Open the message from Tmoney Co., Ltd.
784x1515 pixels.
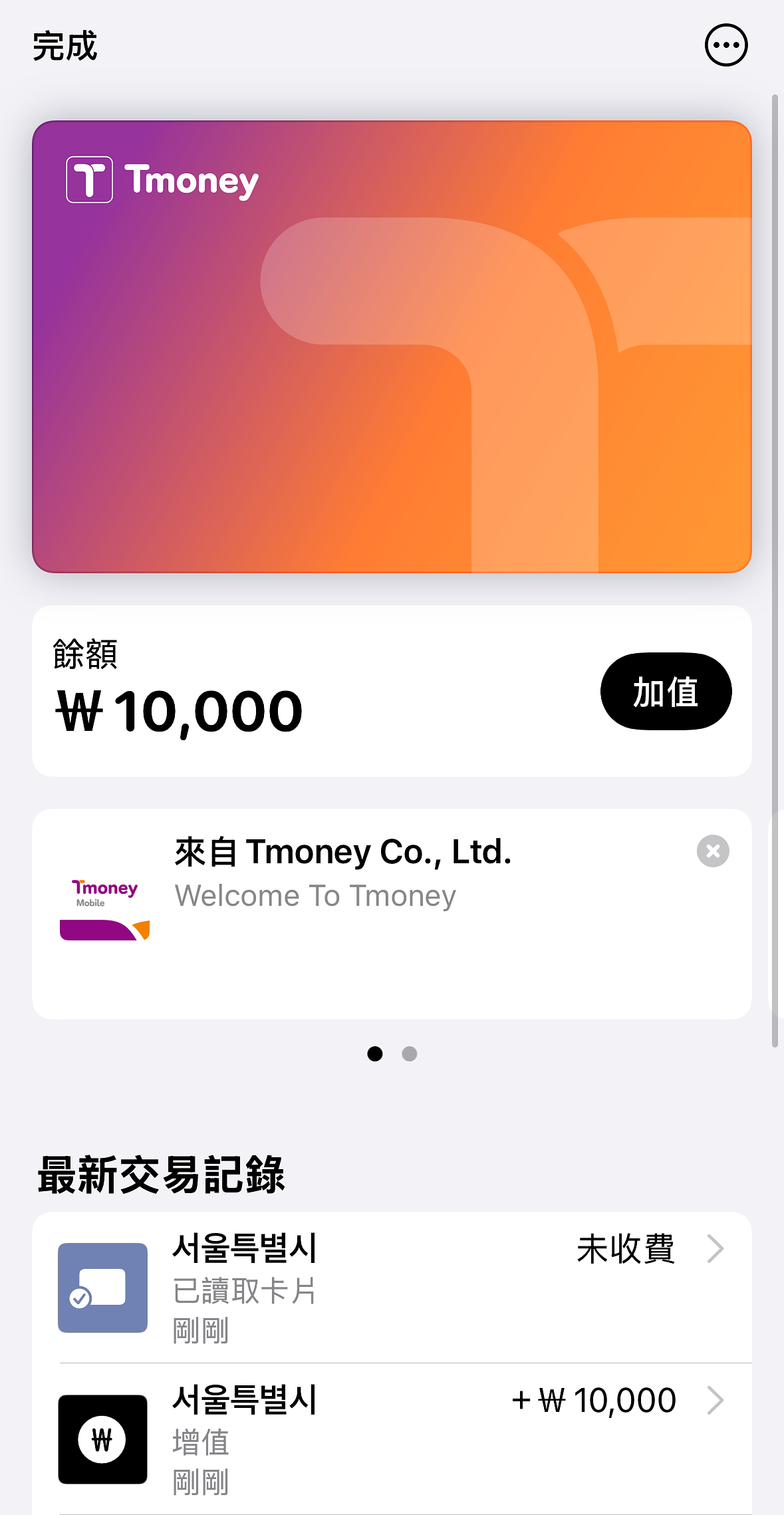click(x=392, y=914)
